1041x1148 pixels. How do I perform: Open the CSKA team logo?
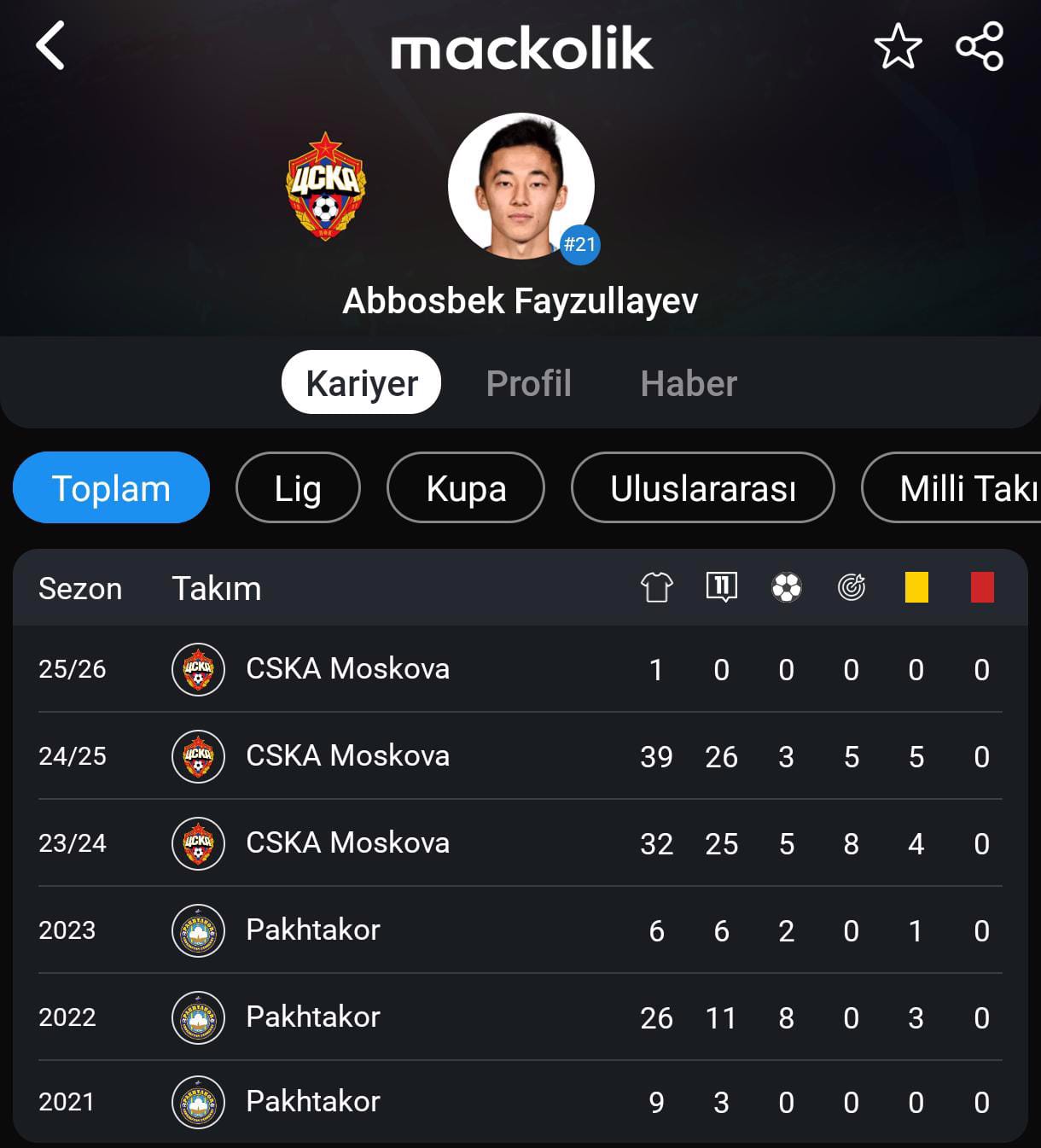pyautogui.click(x=325, y=186)
